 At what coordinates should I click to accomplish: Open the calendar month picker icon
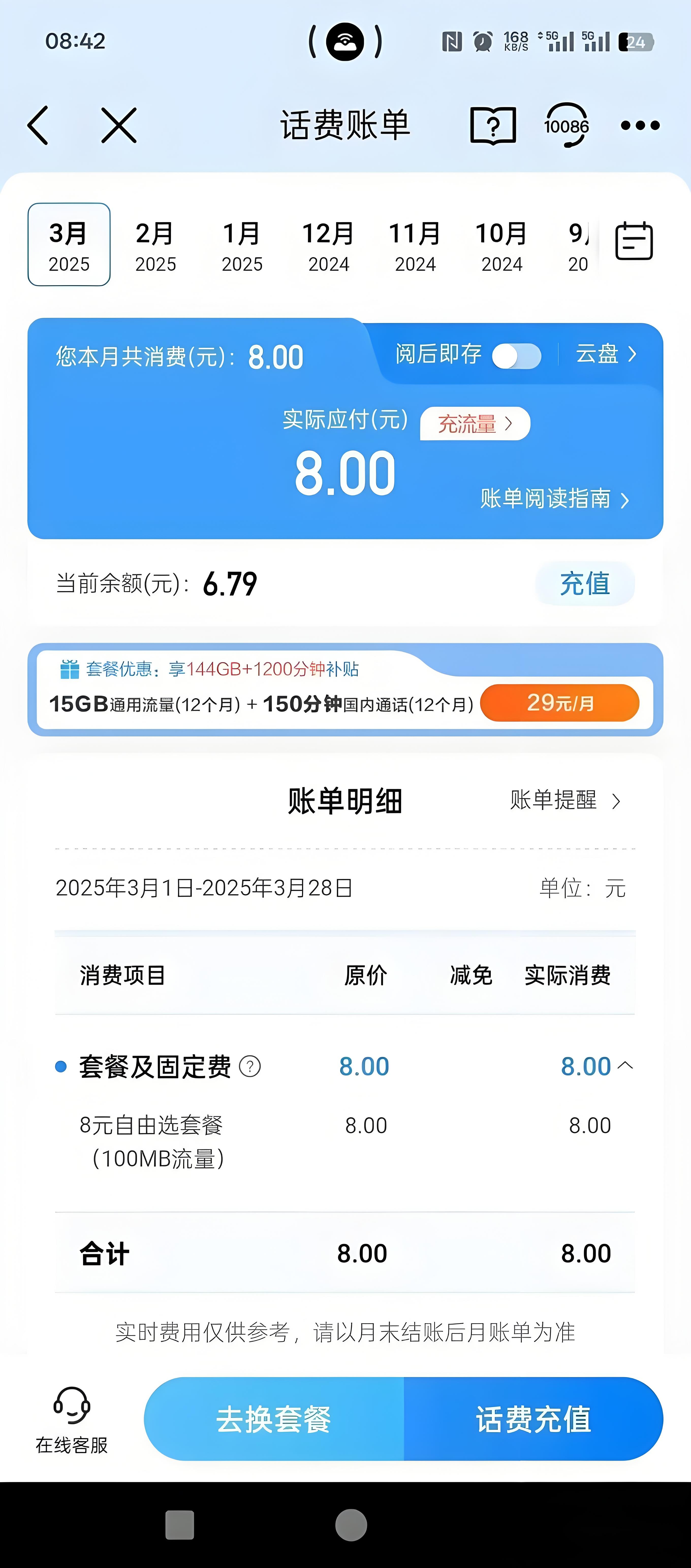tap(634, 242)
